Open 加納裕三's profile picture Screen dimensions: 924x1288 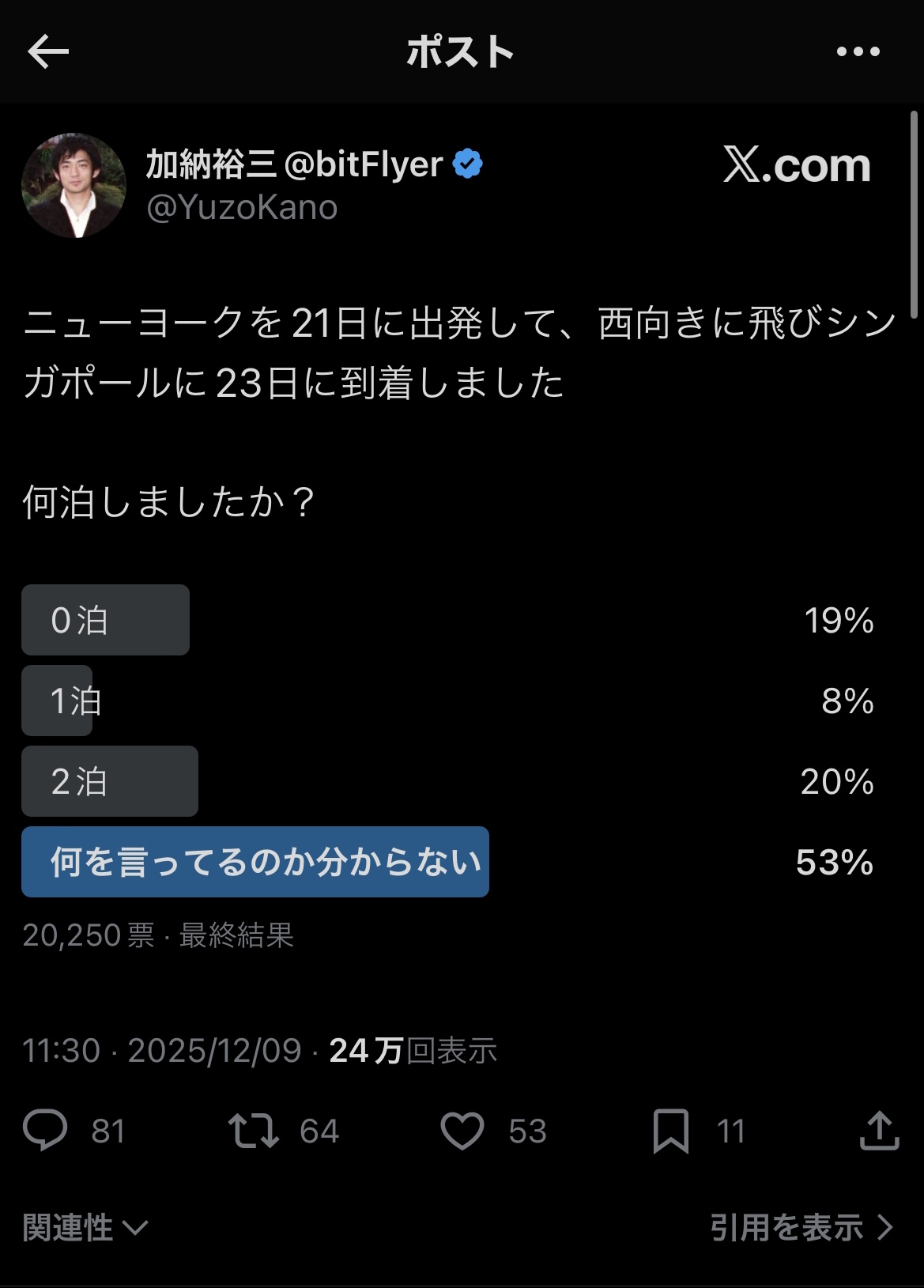click(x=74, y=186)
